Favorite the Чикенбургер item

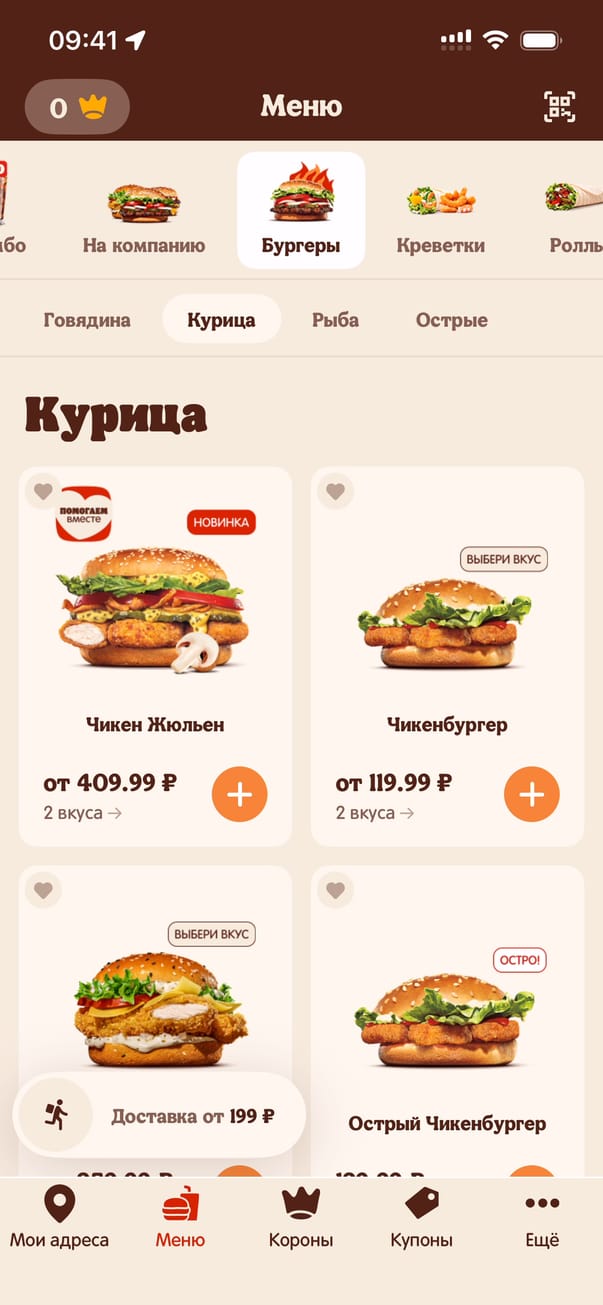click(x=335, y=491)
